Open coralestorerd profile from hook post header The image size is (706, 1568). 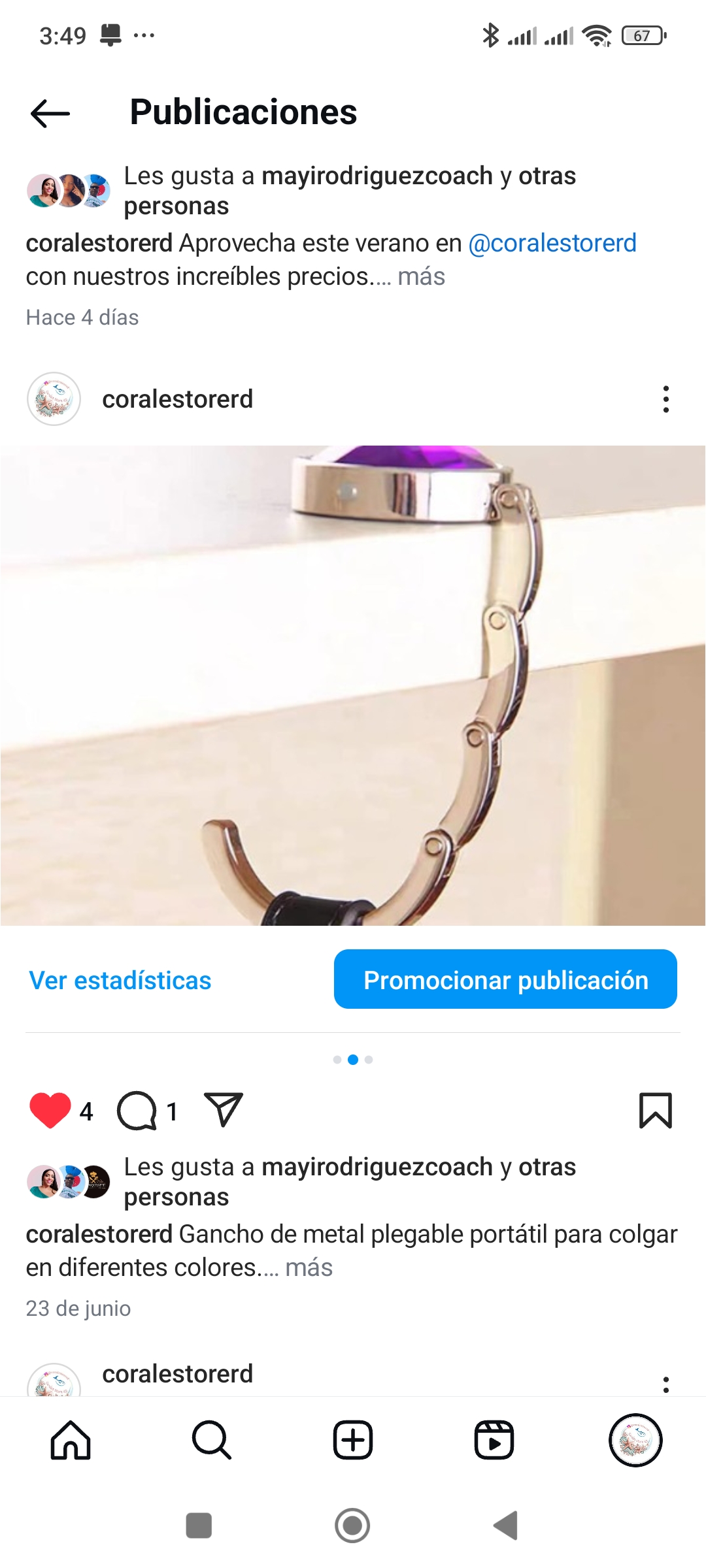click(x=177, y=399)
